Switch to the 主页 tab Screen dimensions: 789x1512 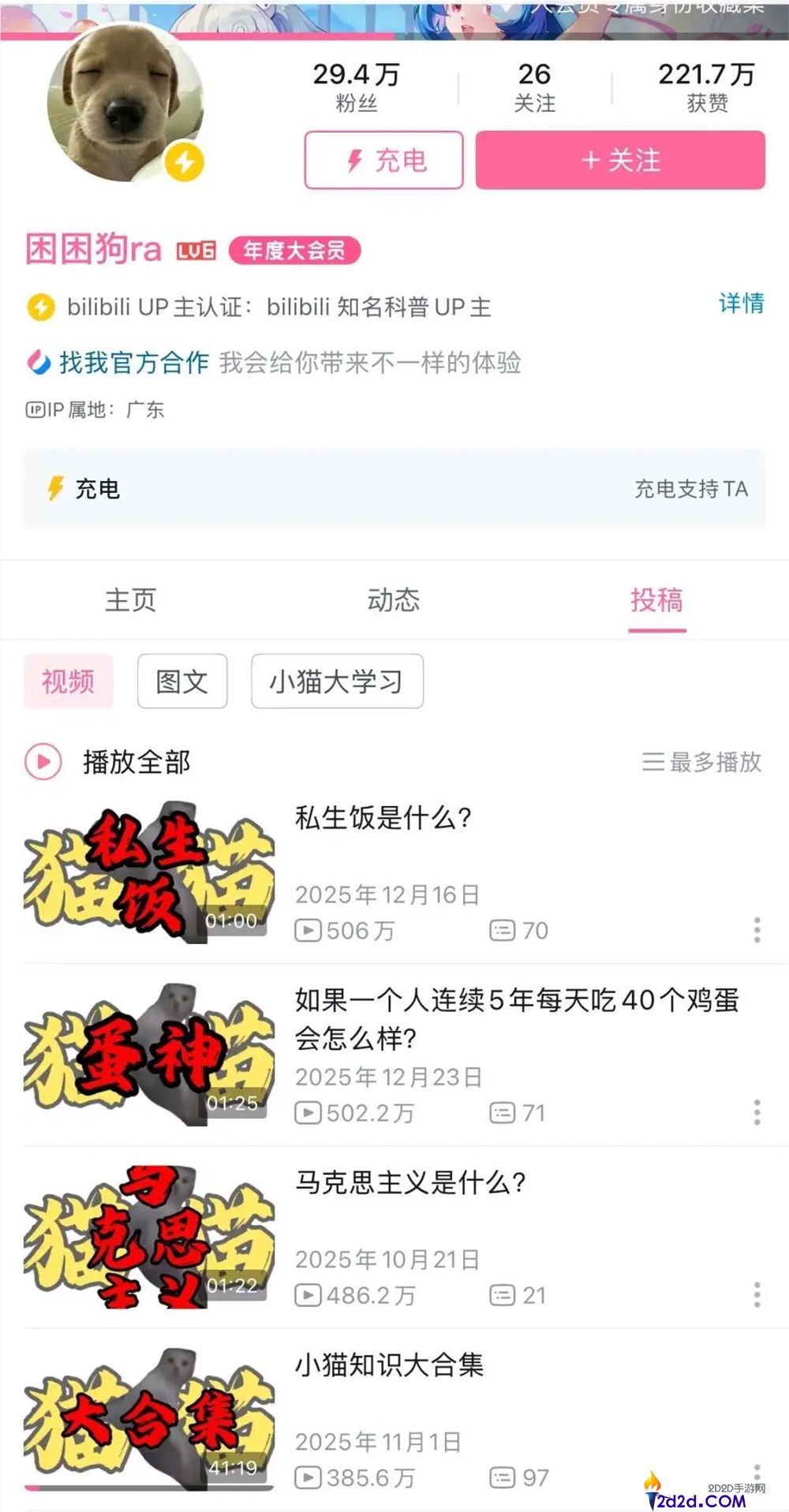(x=133, y=600)
